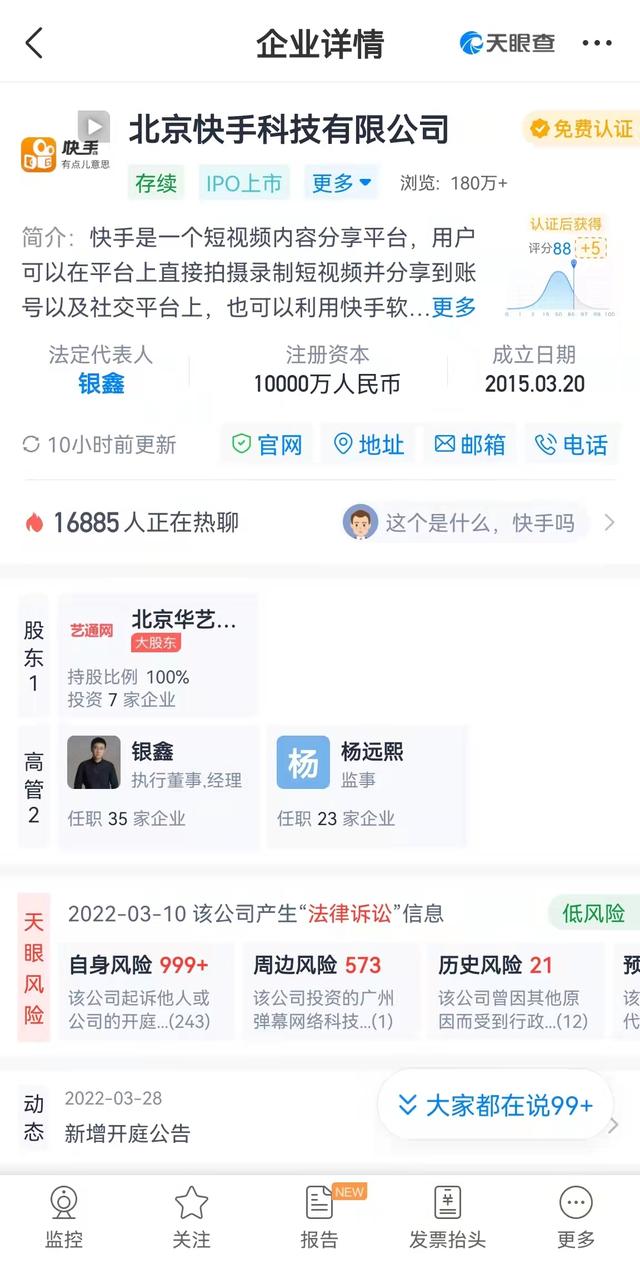Expand the 更多 tags dropdown
The image size is (640, 1264).
[342, 183]
